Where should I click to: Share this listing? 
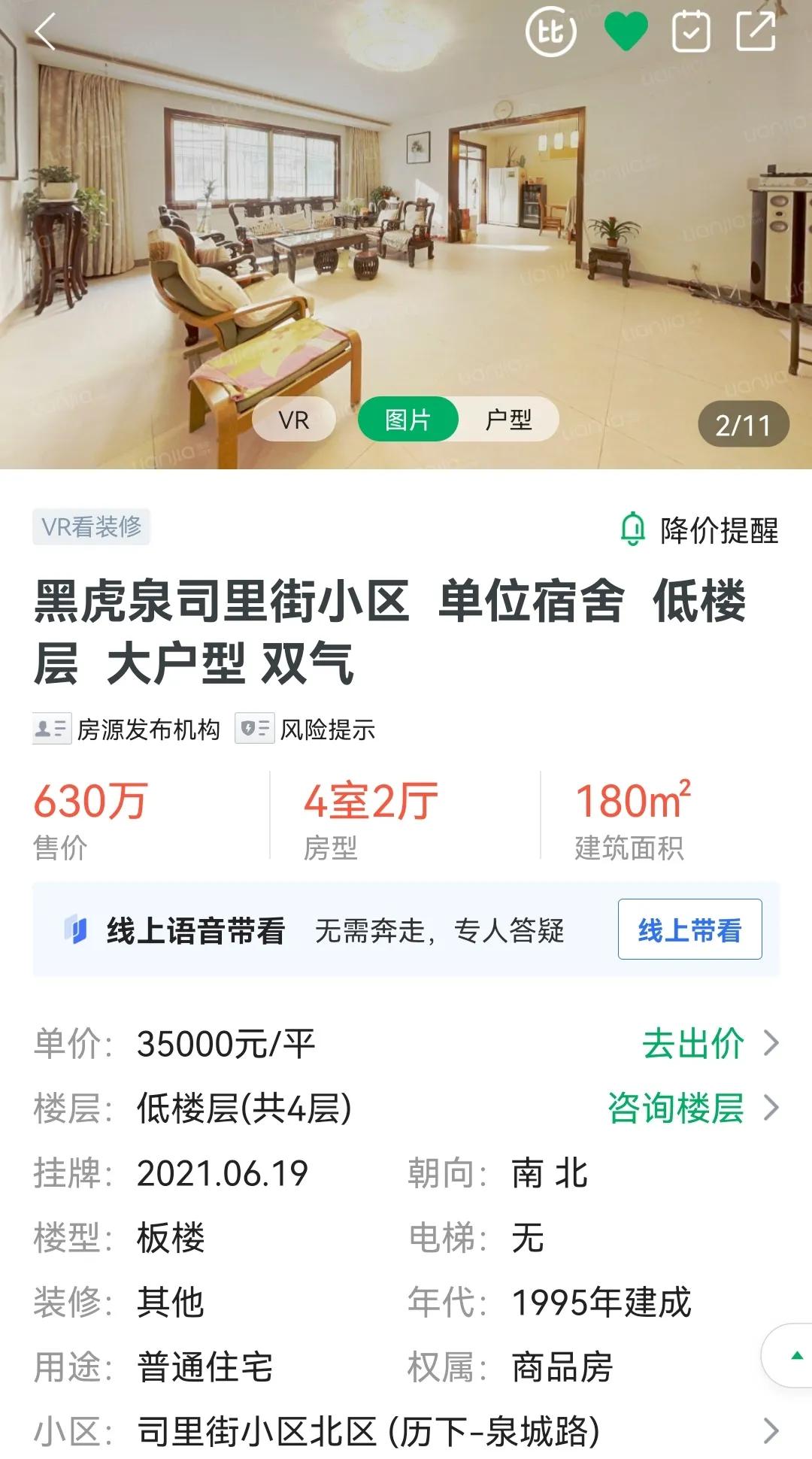tap(756, 32)
